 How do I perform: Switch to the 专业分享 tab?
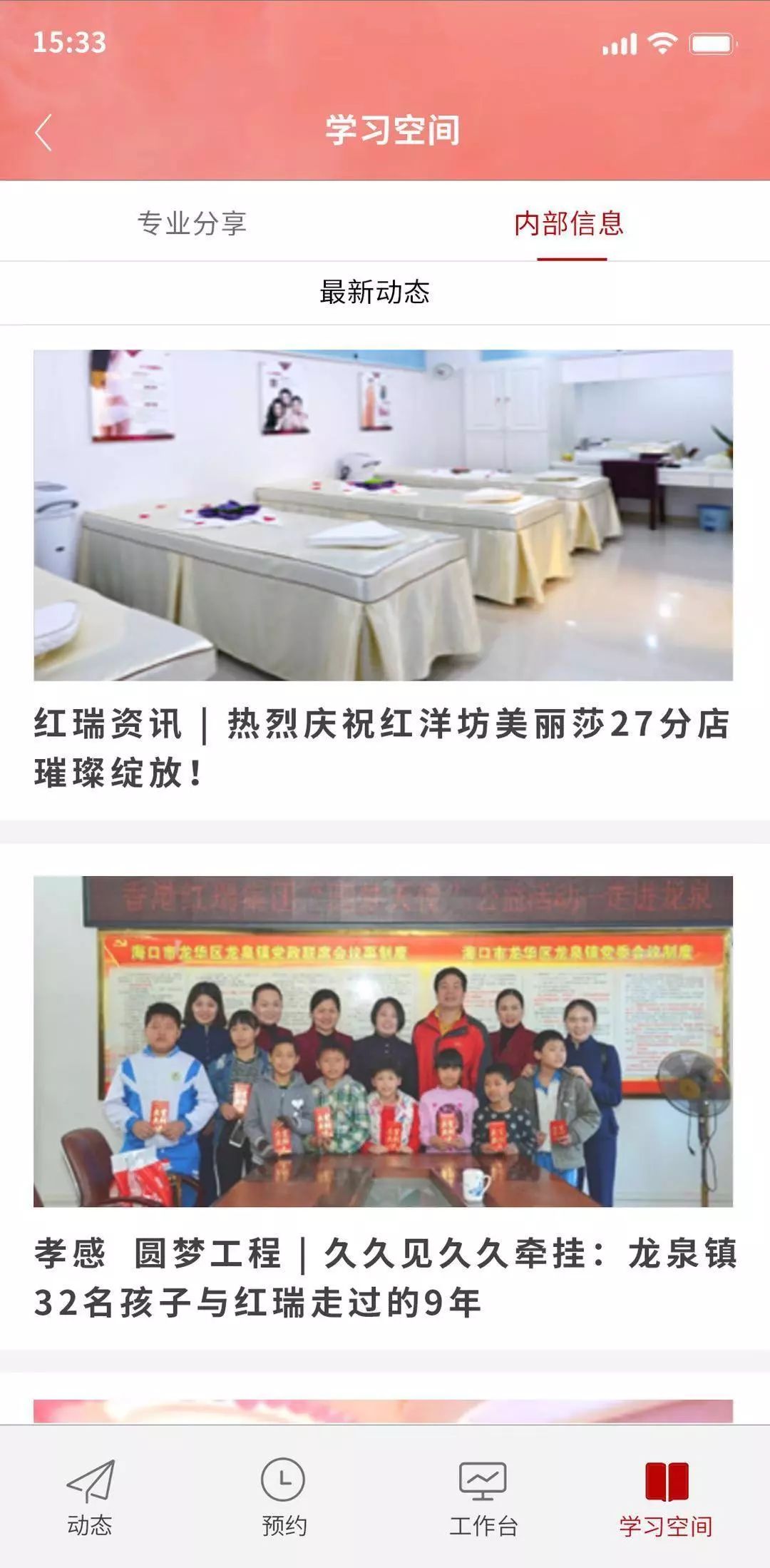pyautogui.click(x=192, y=223)
